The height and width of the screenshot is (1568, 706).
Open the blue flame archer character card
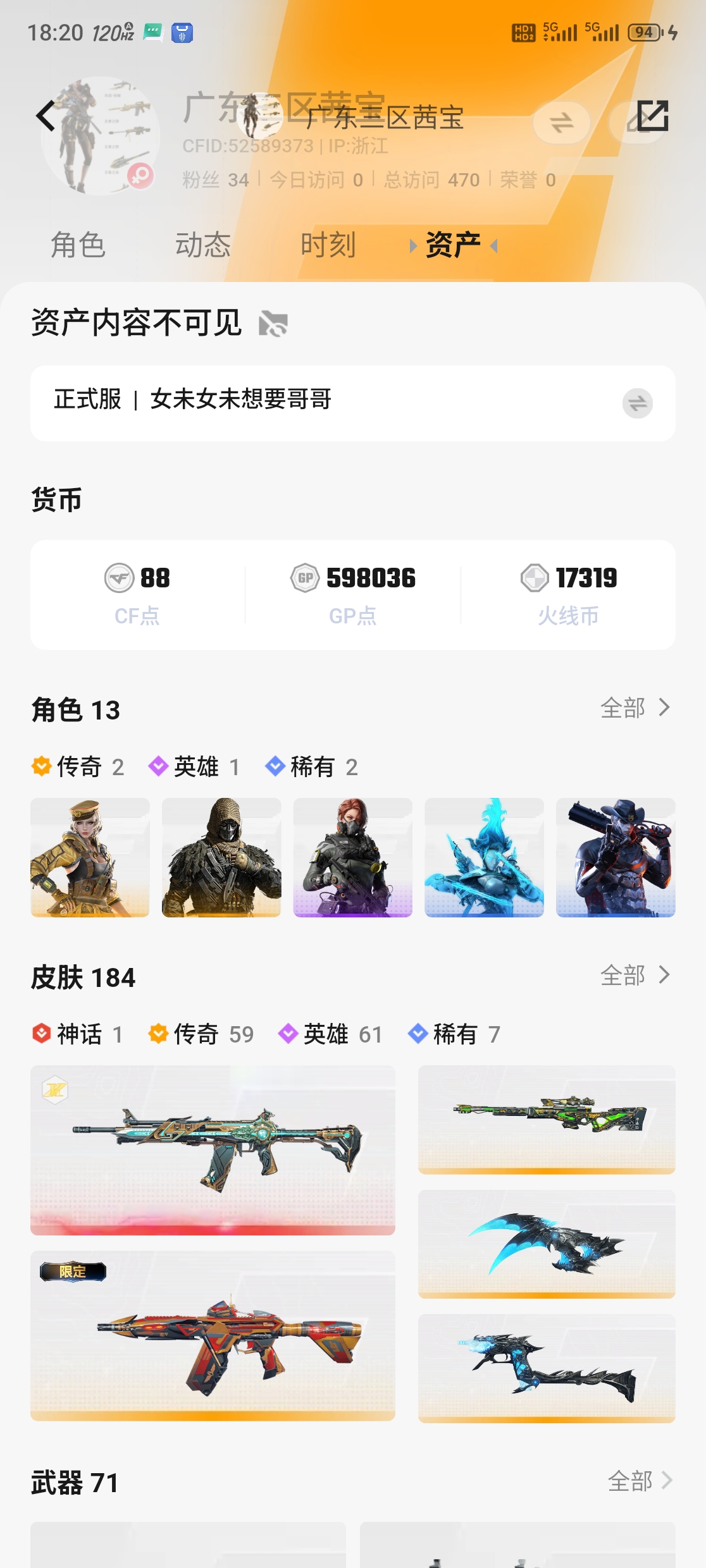[484, 857]
